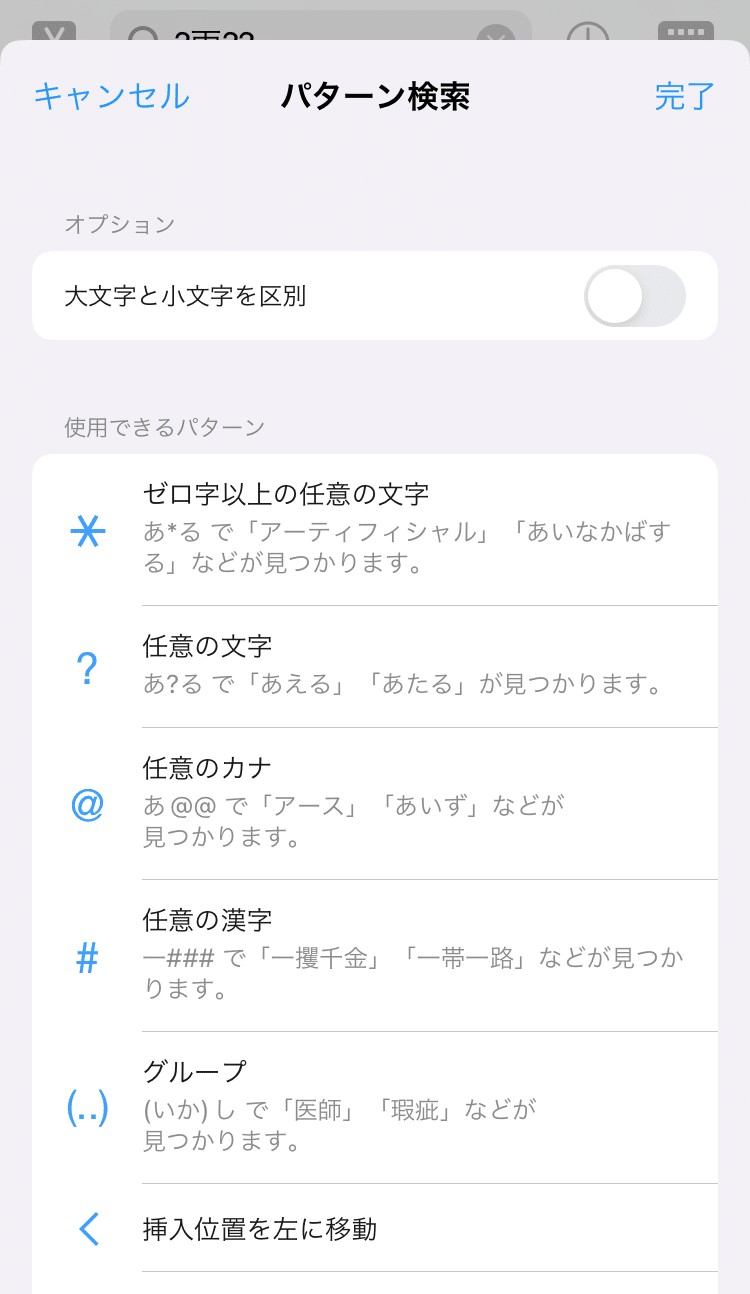Tap 完了 to finish

click(x=685, y=96)
